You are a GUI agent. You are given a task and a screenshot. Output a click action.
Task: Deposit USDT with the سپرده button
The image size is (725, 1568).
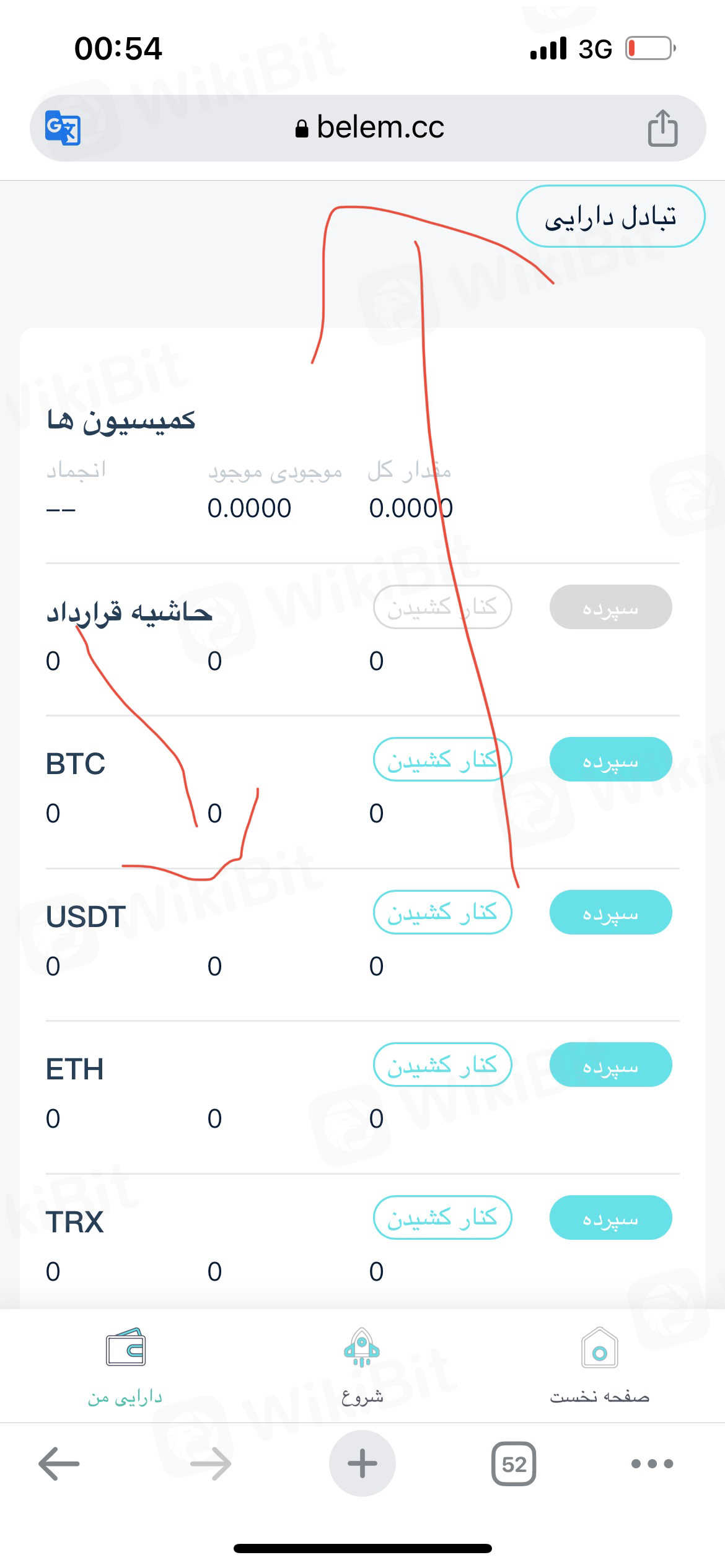point(610,912)
